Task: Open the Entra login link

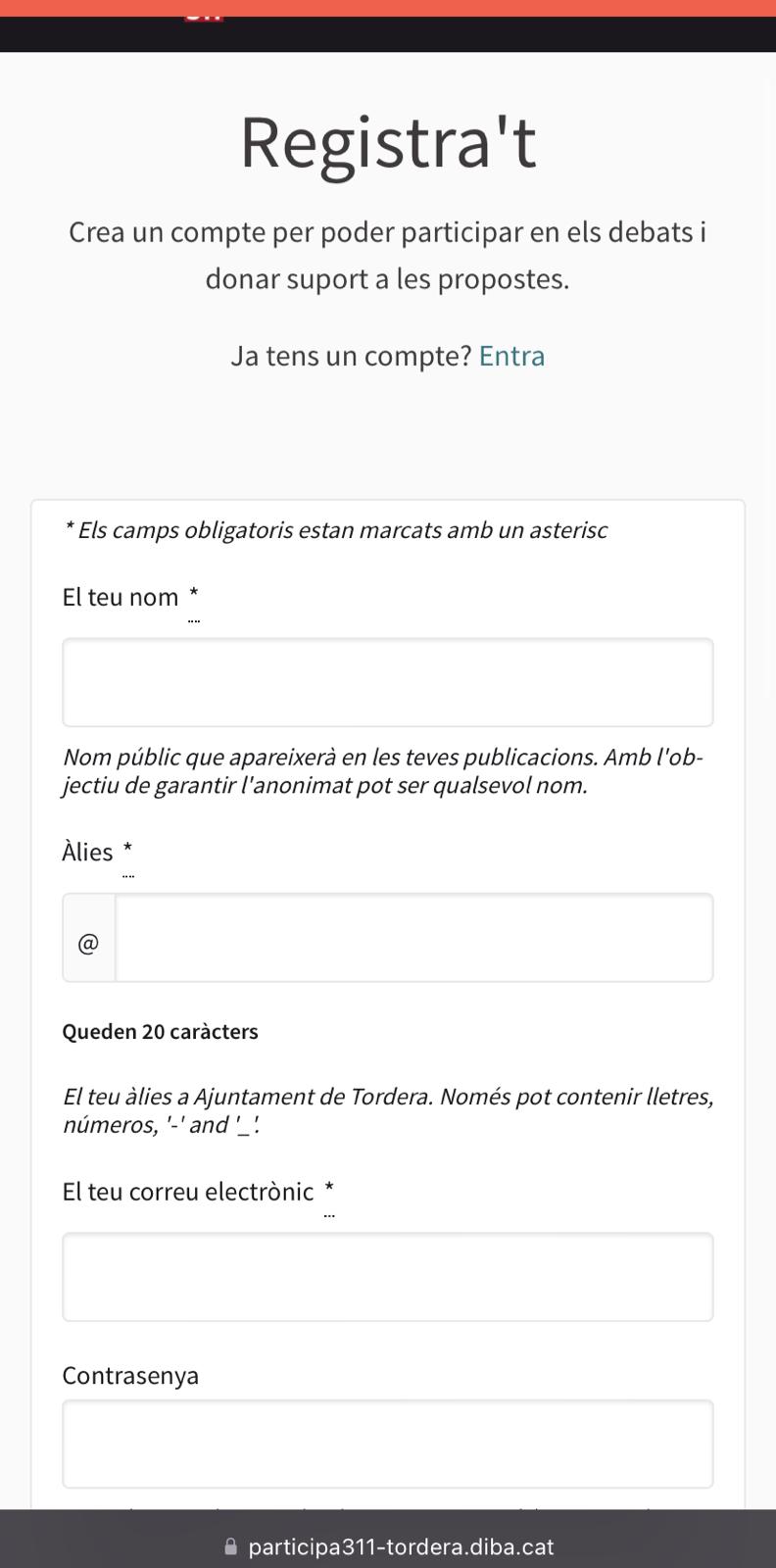Action: tap(511, 356)
